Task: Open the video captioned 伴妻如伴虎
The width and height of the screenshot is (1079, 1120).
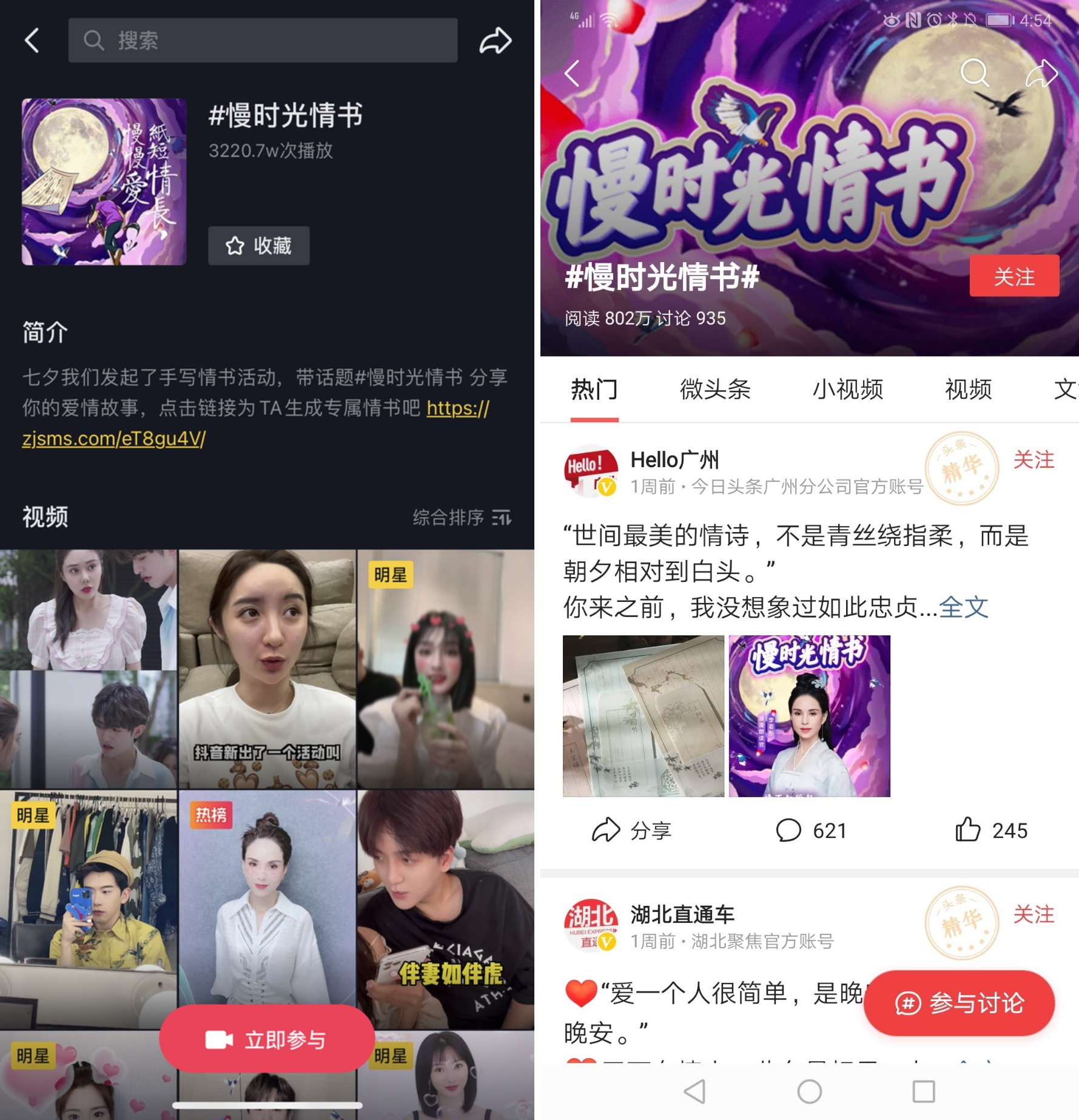Action: [446, 909]
